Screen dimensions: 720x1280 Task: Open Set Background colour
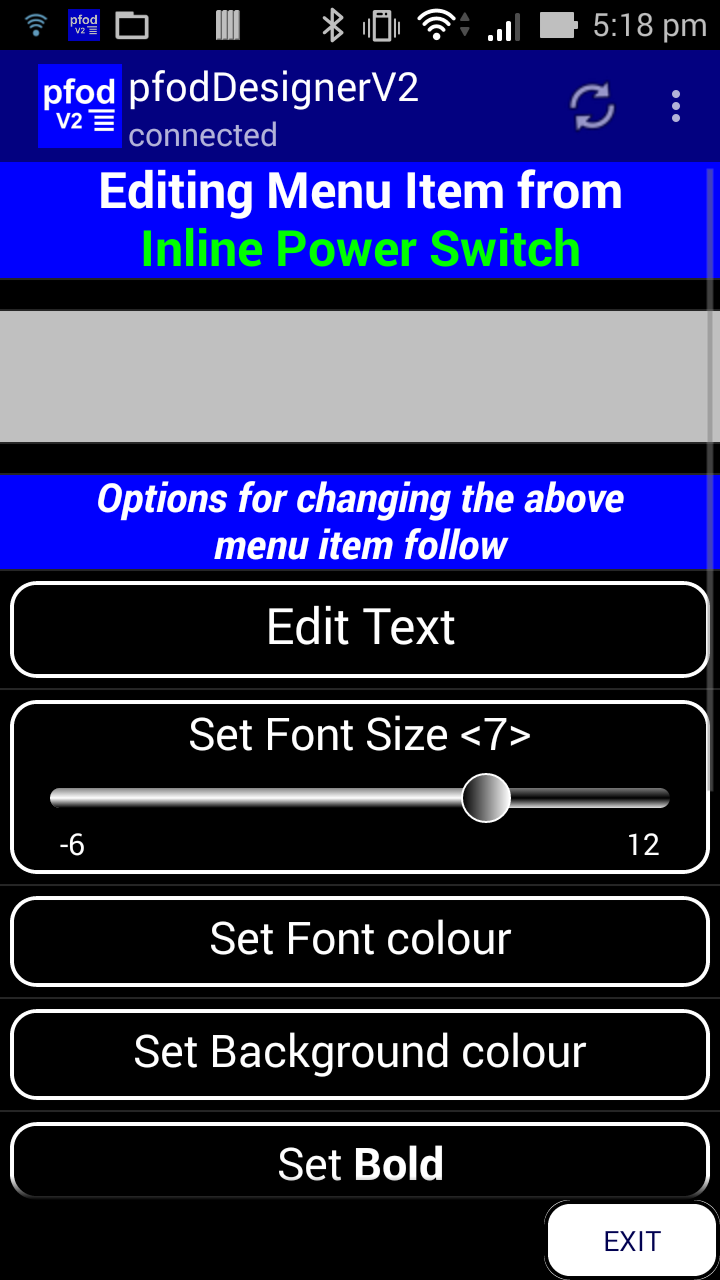(360, 1054)
